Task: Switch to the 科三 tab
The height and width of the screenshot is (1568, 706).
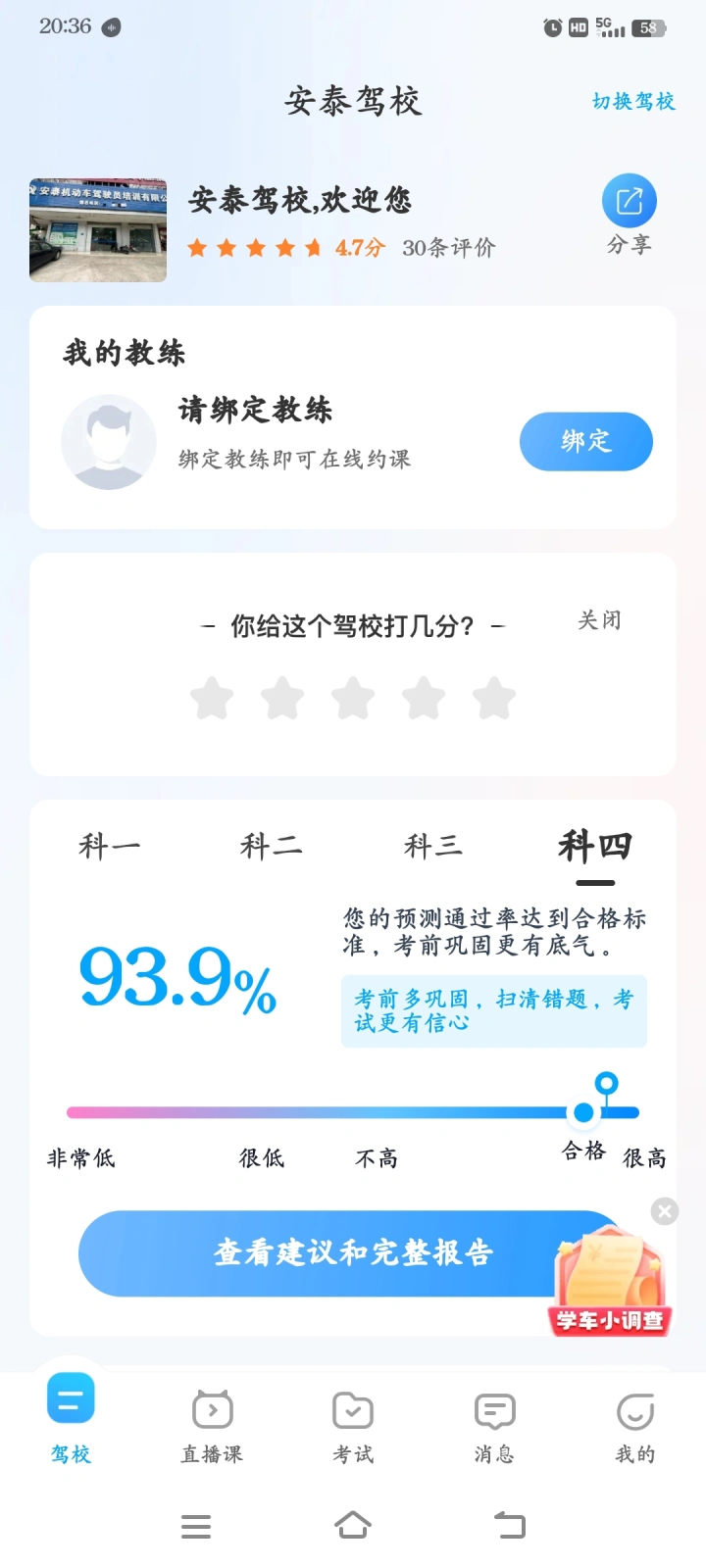Action: (x=432, y=846)
